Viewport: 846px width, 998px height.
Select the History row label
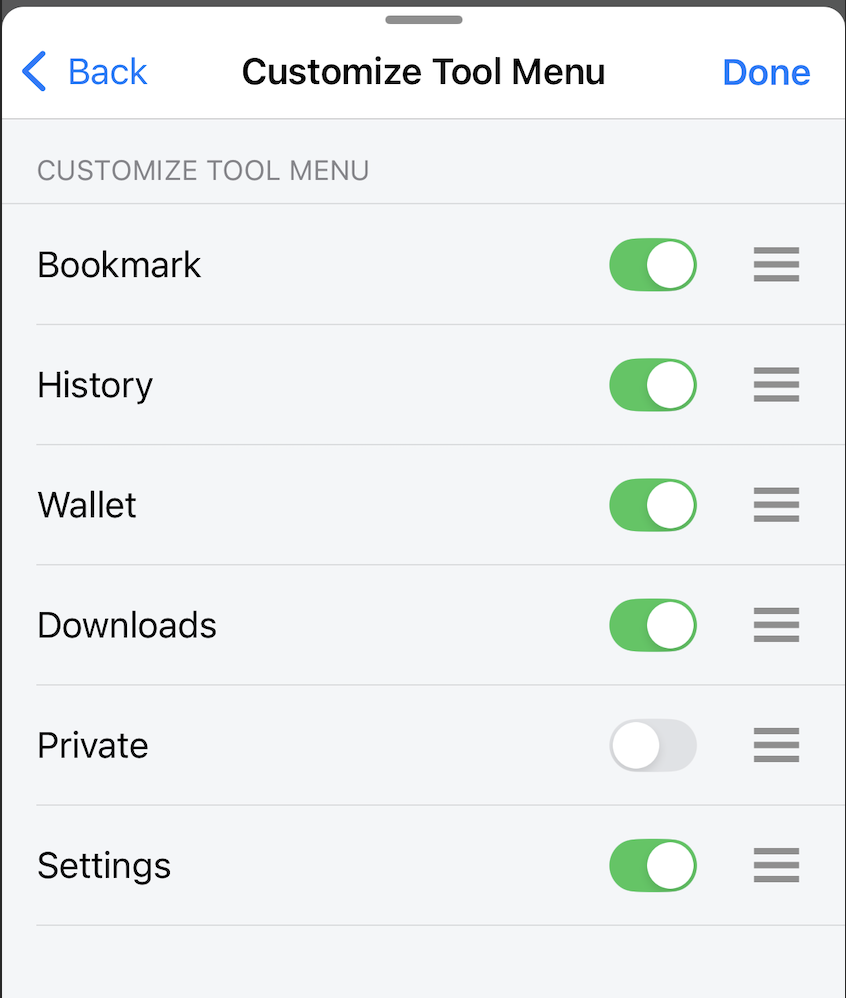94,385
